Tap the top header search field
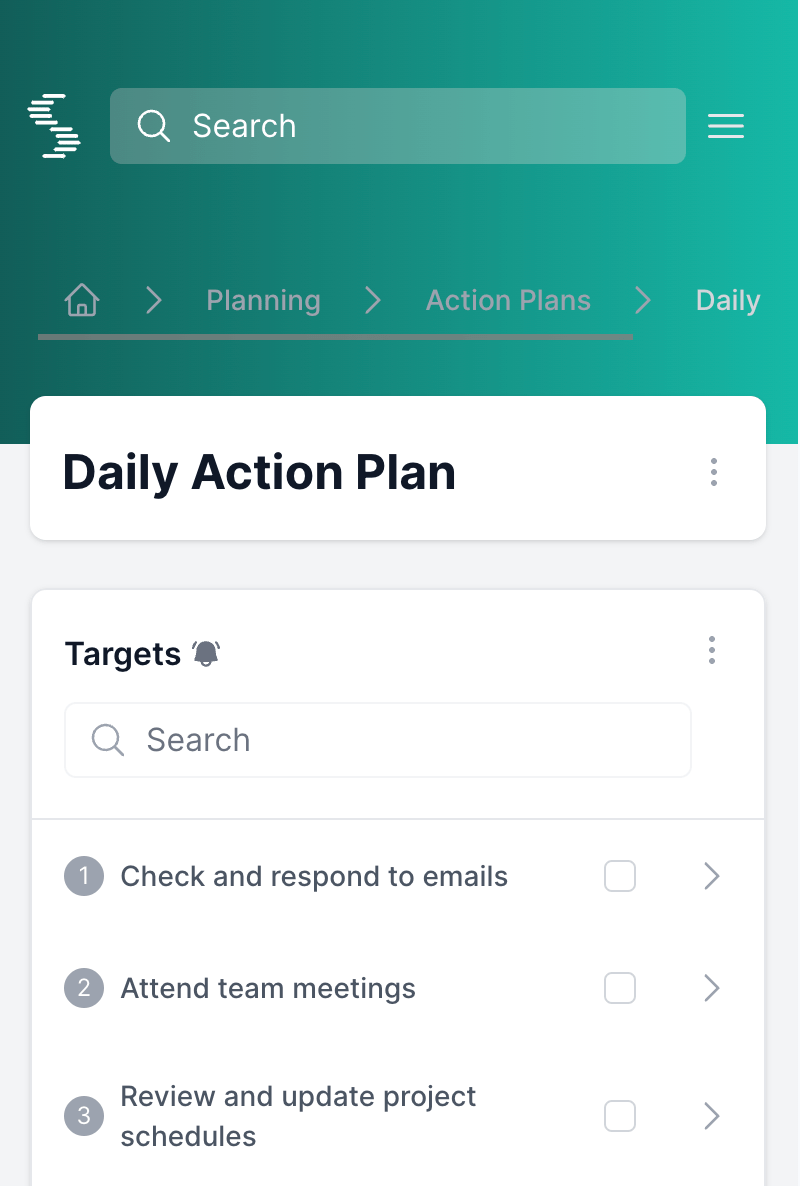Image resolution: width=800 pixels, height=1186 pixels. pyautogui.click(x=397, y=126)
